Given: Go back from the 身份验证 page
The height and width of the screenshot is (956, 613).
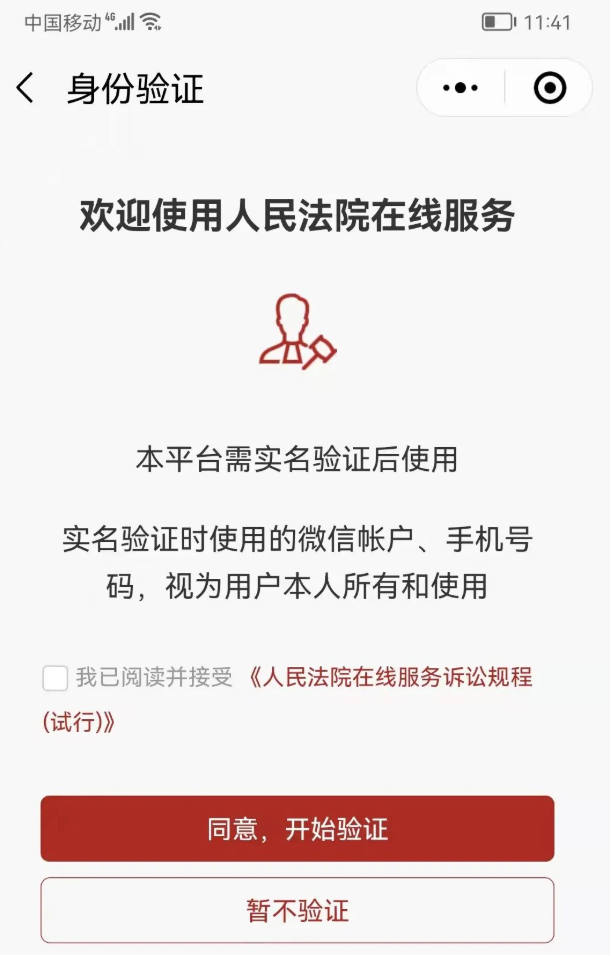Looking at the screenshot, I should (x=26, y=89).
